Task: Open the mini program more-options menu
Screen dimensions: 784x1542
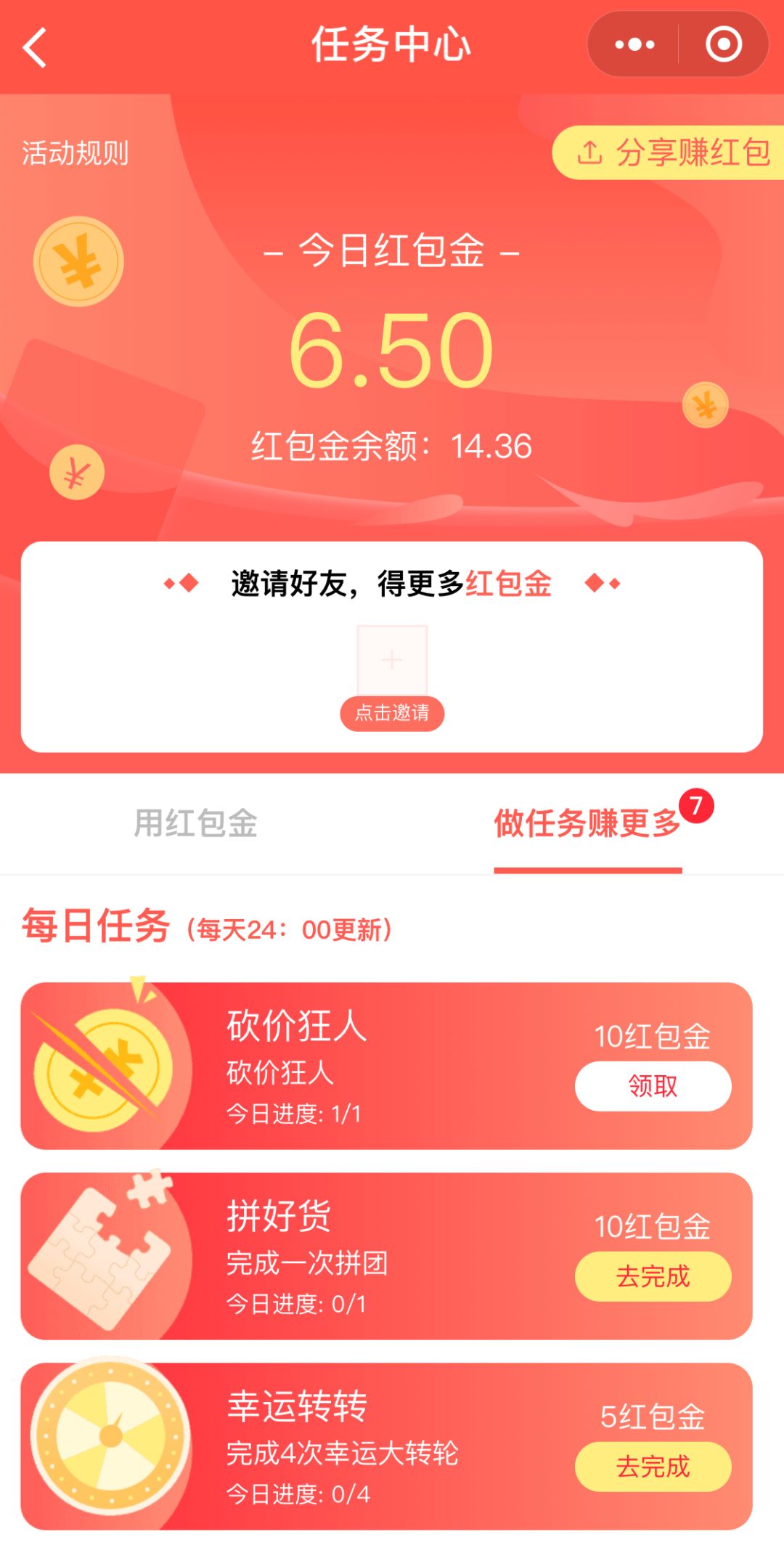Action: 634,45
